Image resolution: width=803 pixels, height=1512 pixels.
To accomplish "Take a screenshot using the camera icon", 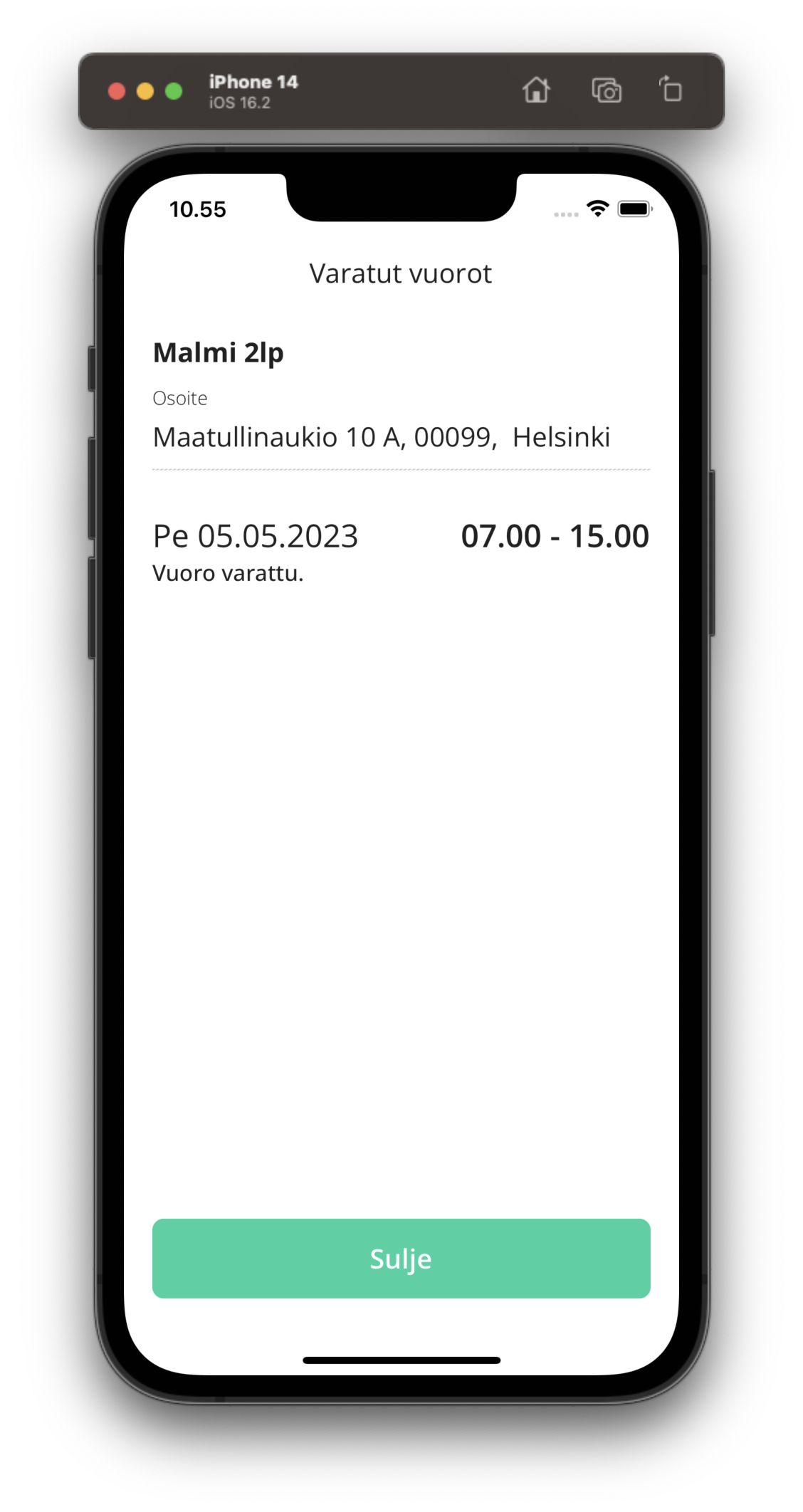I will pos(604,91).
